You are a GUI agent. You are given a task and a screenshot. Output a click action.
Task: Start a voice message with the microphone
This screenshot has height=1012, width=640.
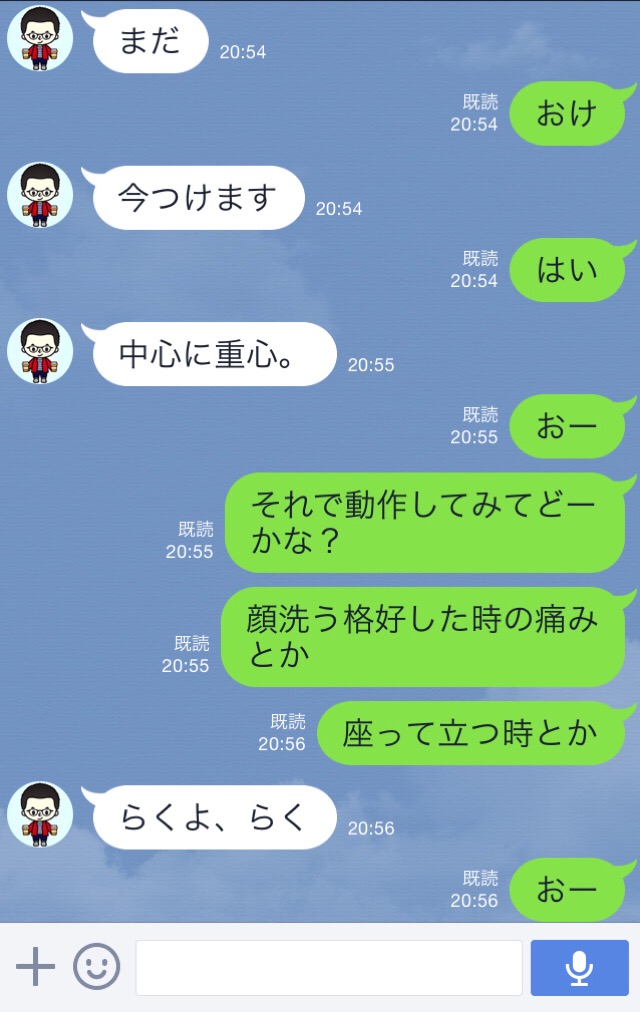pos(579,968)
